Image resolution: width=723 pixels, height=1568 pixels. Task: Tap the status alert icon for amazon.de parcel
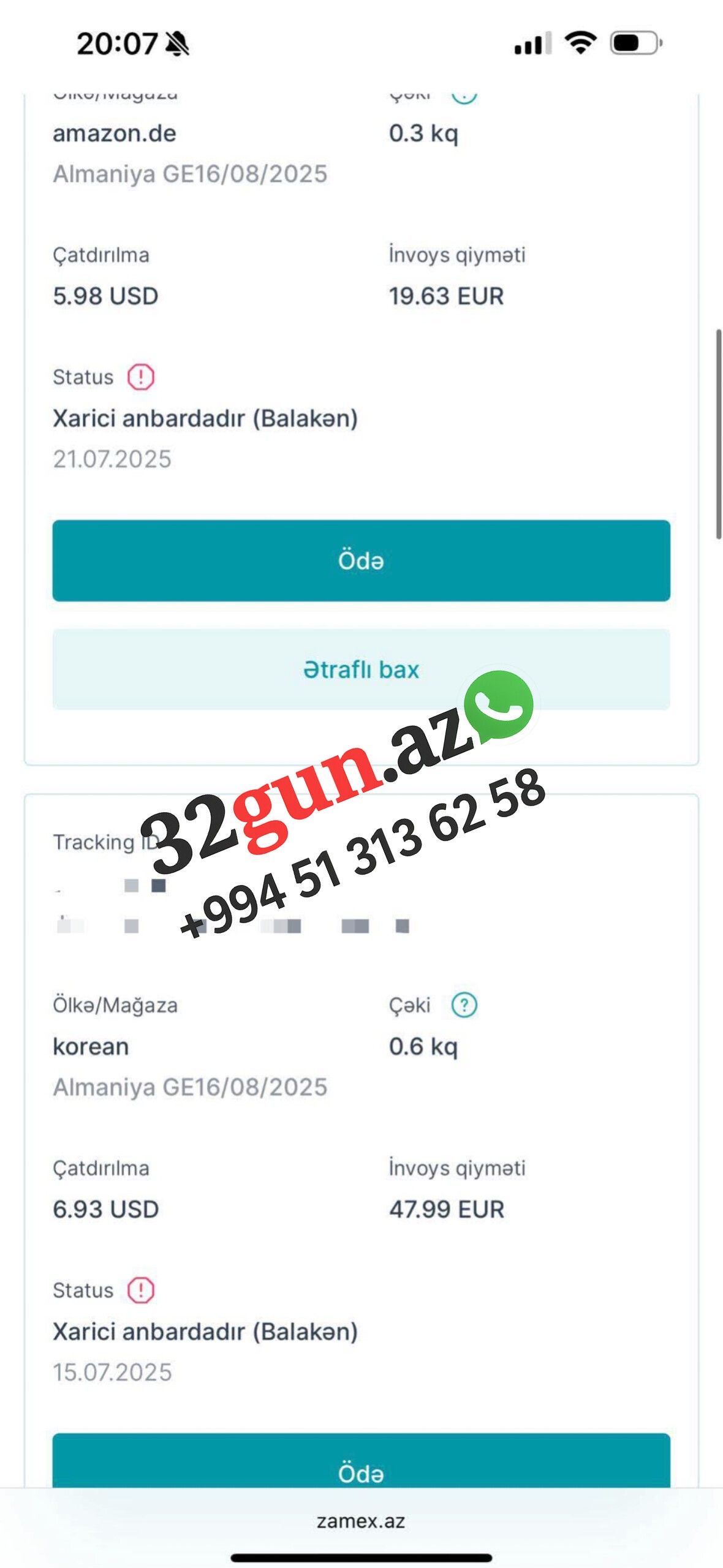click(x=141, y=377)
